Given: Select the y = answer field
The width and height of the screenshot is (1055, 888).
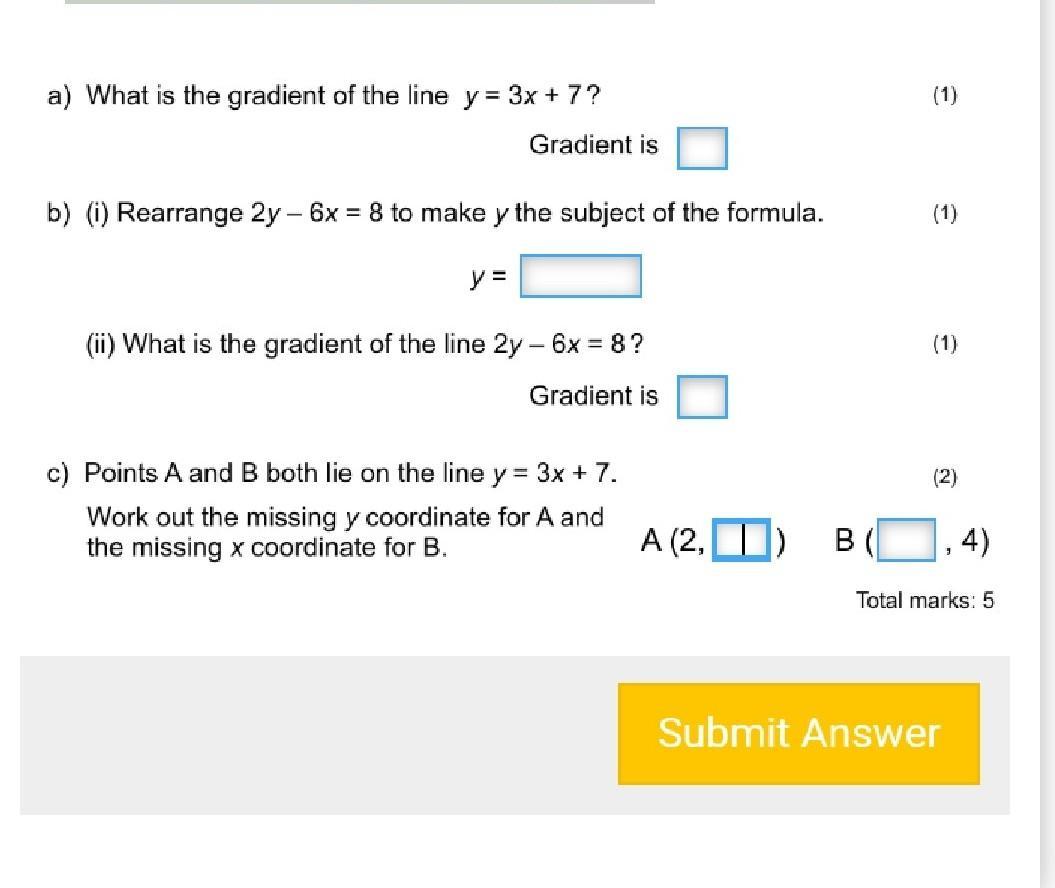Looking at the screenshot, I should 580,276.
